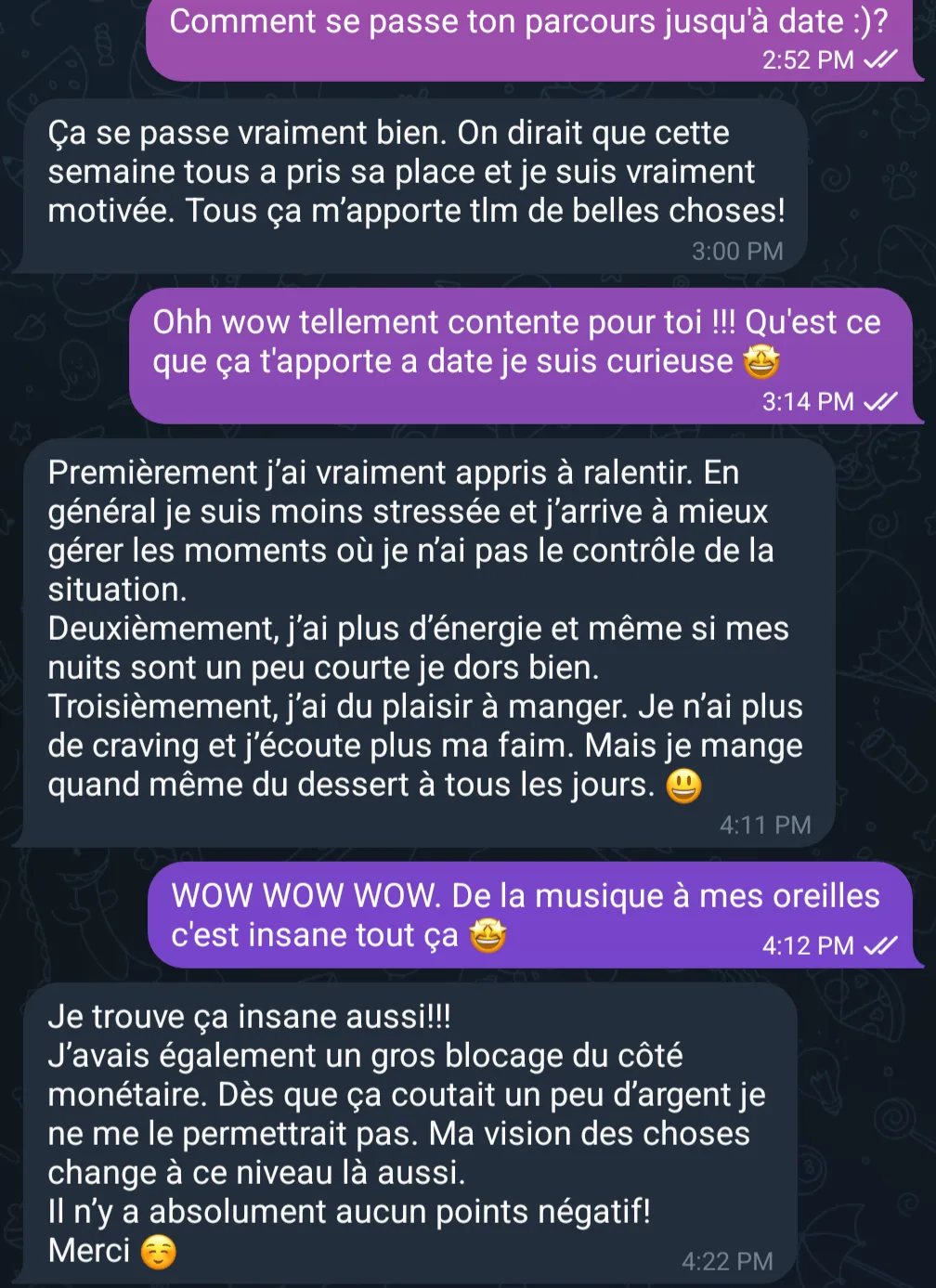Tap the message 'Comment se passe ton parcours'
The width and height of the screenshot is (936, 1288).
527,35
